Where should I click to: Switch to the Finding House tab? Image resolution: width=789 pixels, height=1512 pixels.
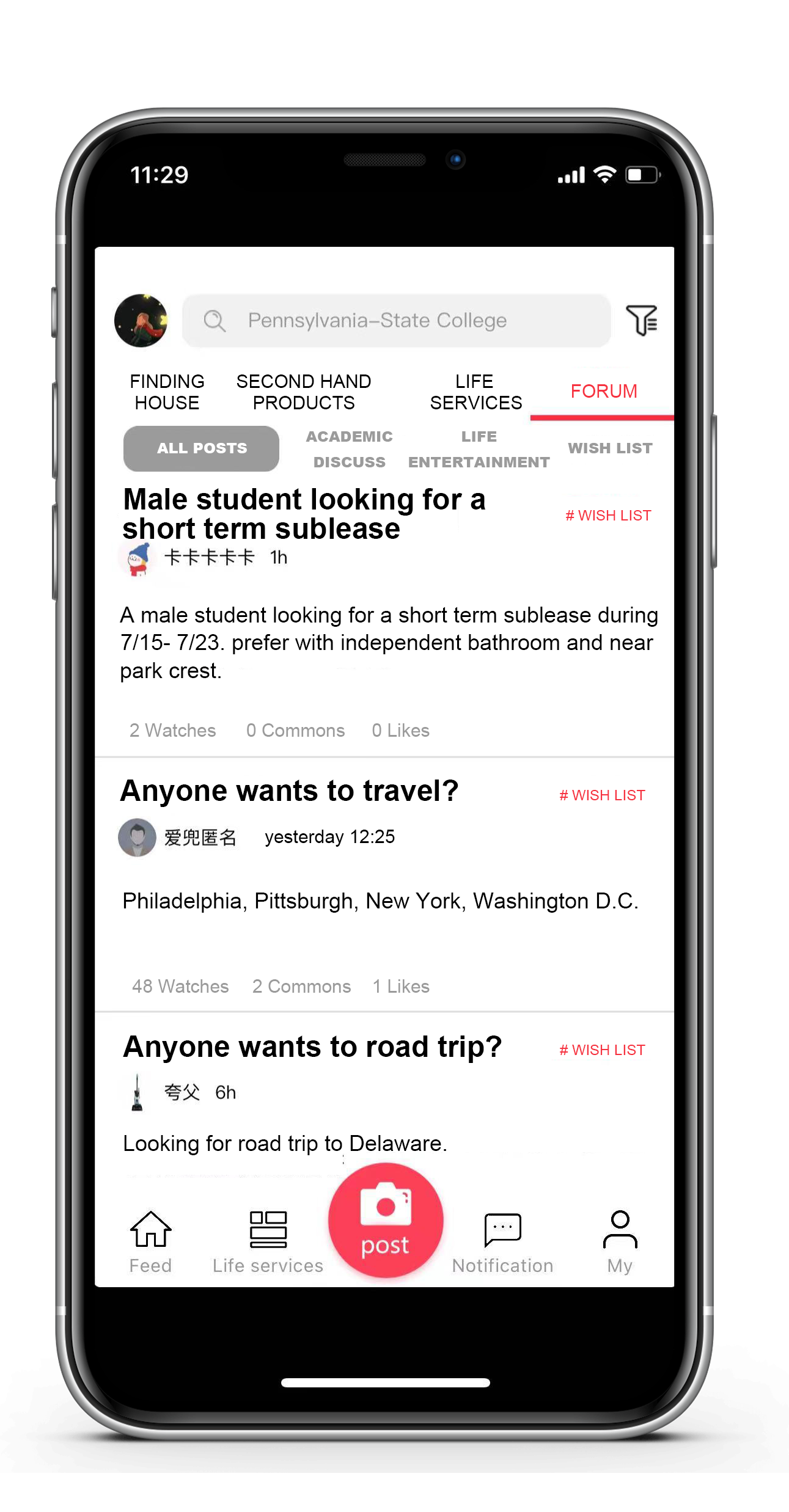point(167,392)
